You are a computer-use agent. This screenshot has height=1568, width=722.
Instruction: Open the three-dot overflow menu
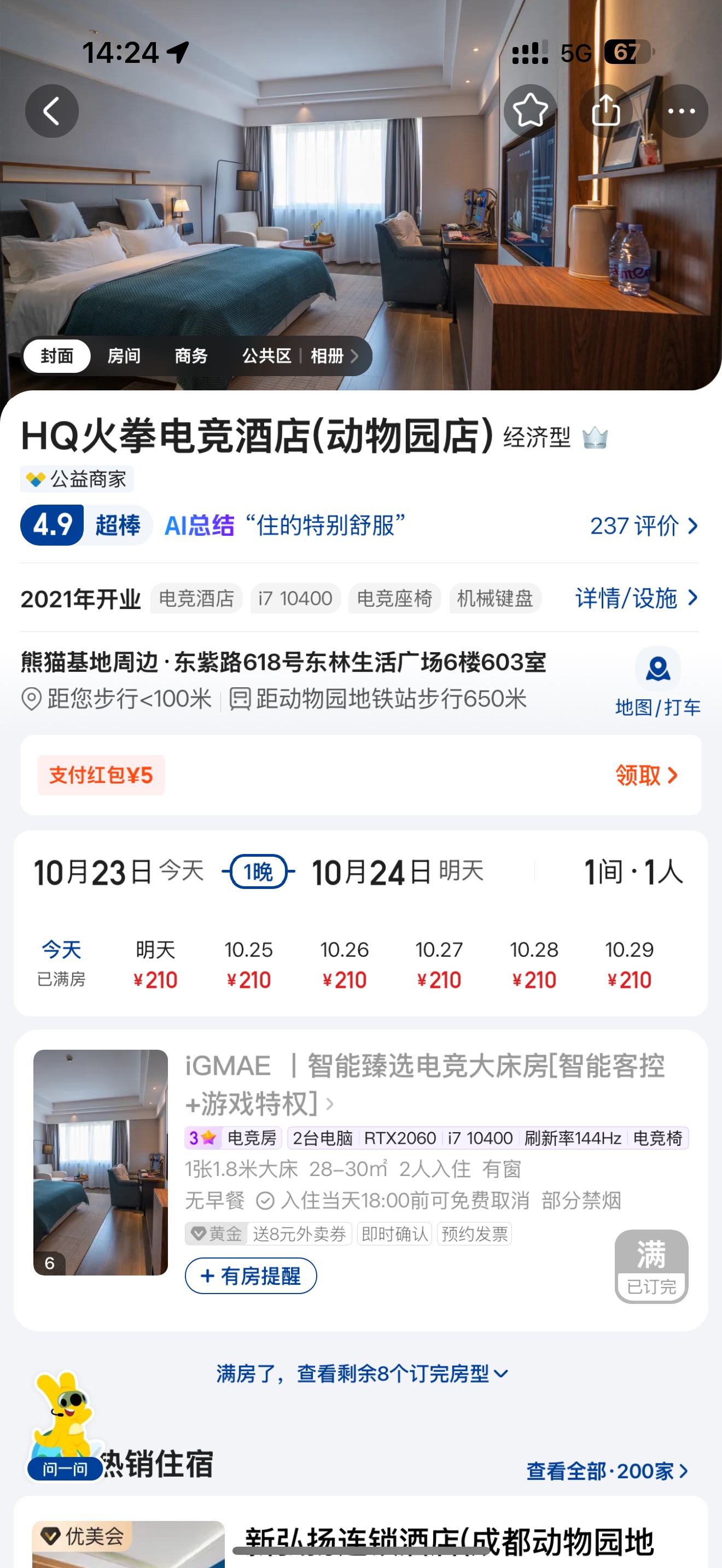click(681, 112)
